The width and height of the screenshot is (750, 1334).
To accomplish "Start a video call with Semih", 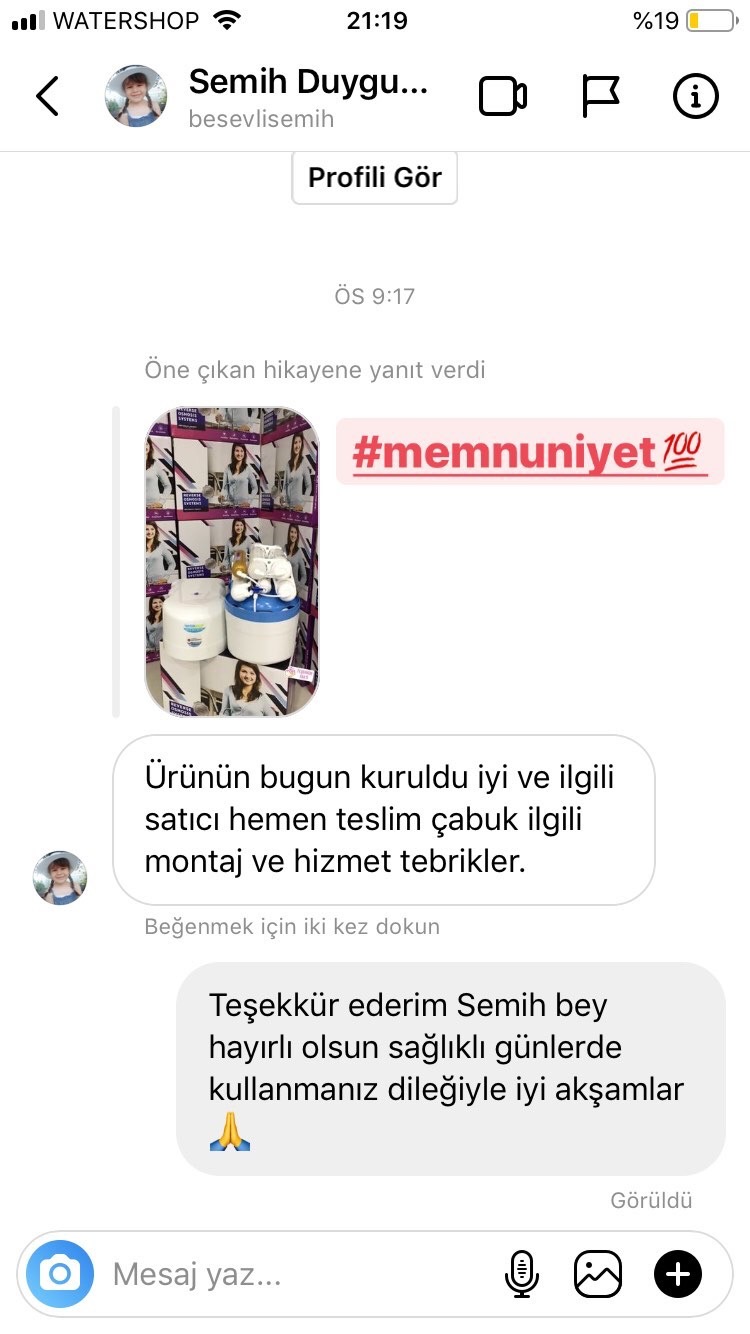I will tap(503, 96).
